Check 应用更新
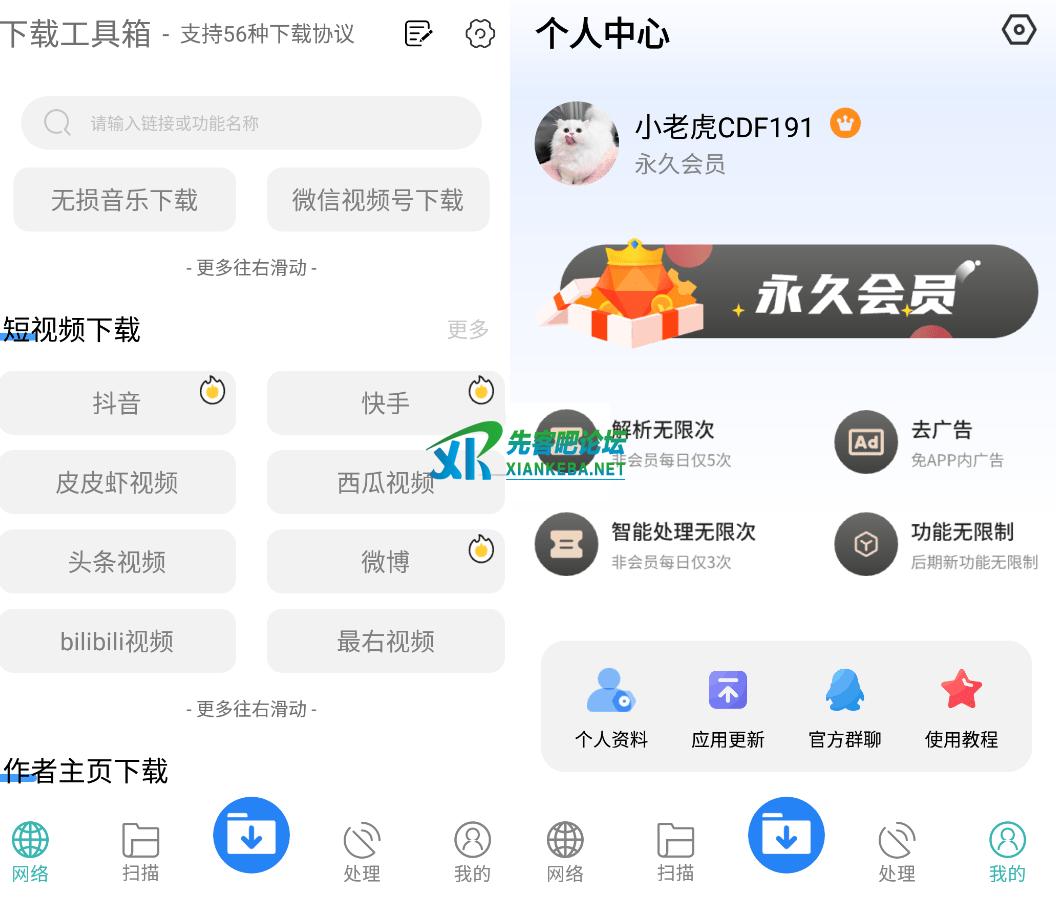The width and height of the screenshot is (1056, 903). [727, 708]
